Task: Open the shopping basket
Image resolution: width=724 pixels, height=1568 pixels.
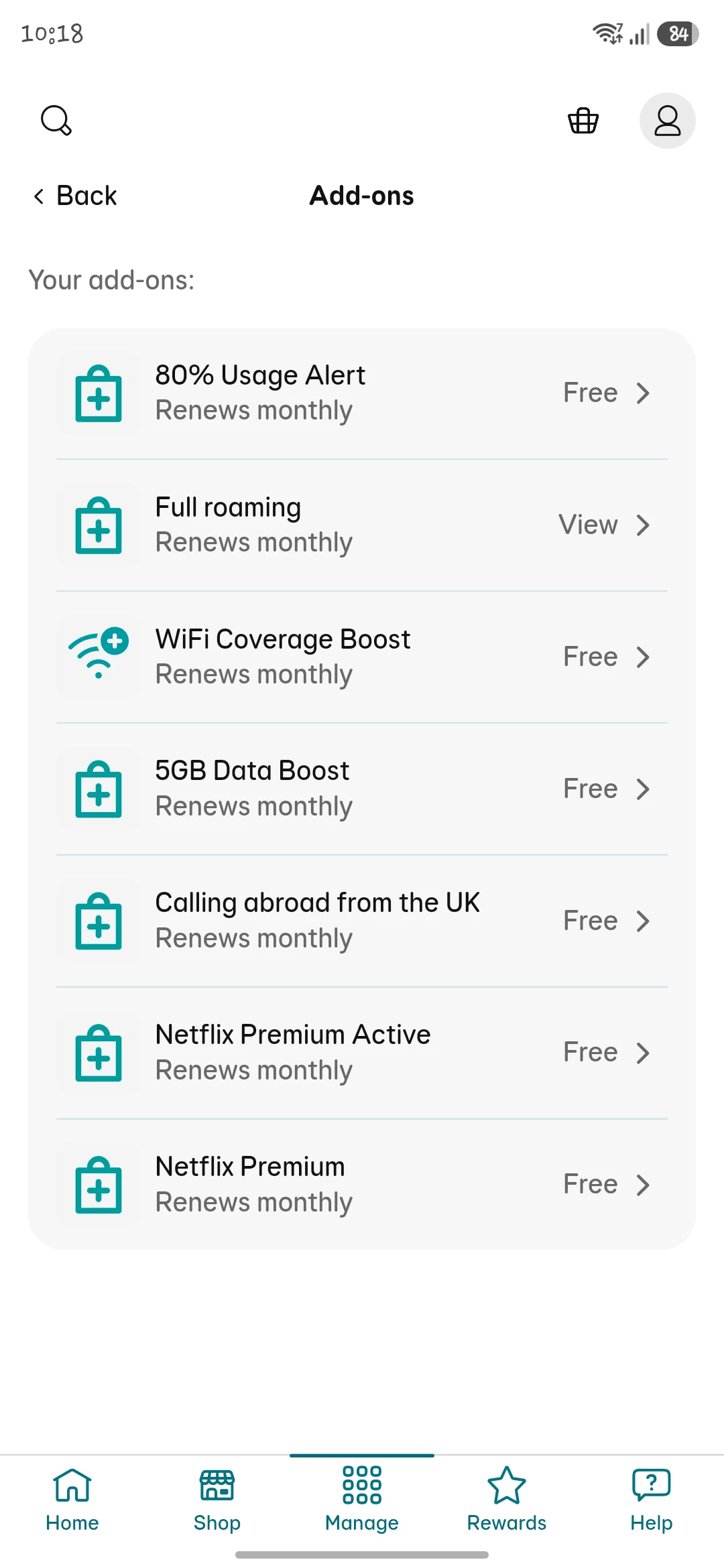Action: pyautogui.click(x=583, y=121)
